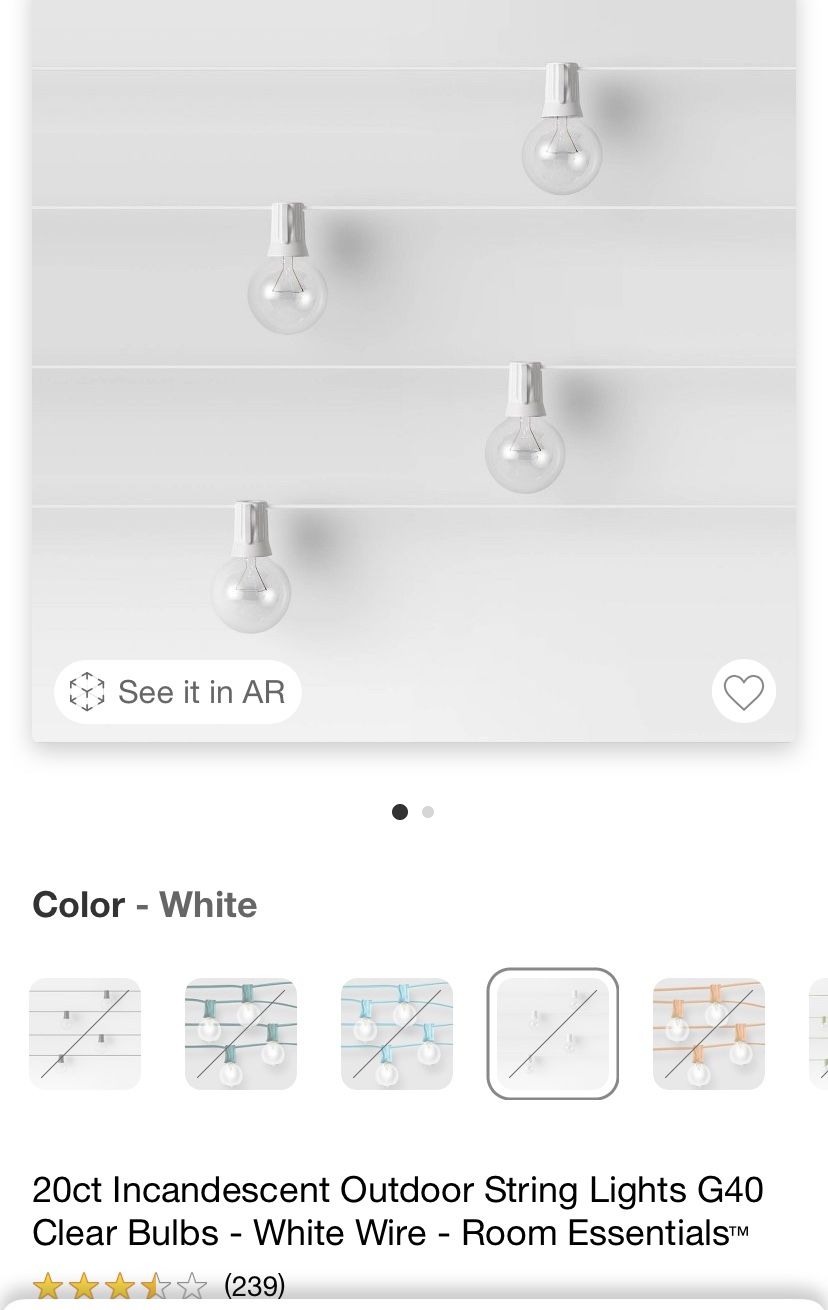
Task: Choose the teal wire color swatch
Action: 241,1033
